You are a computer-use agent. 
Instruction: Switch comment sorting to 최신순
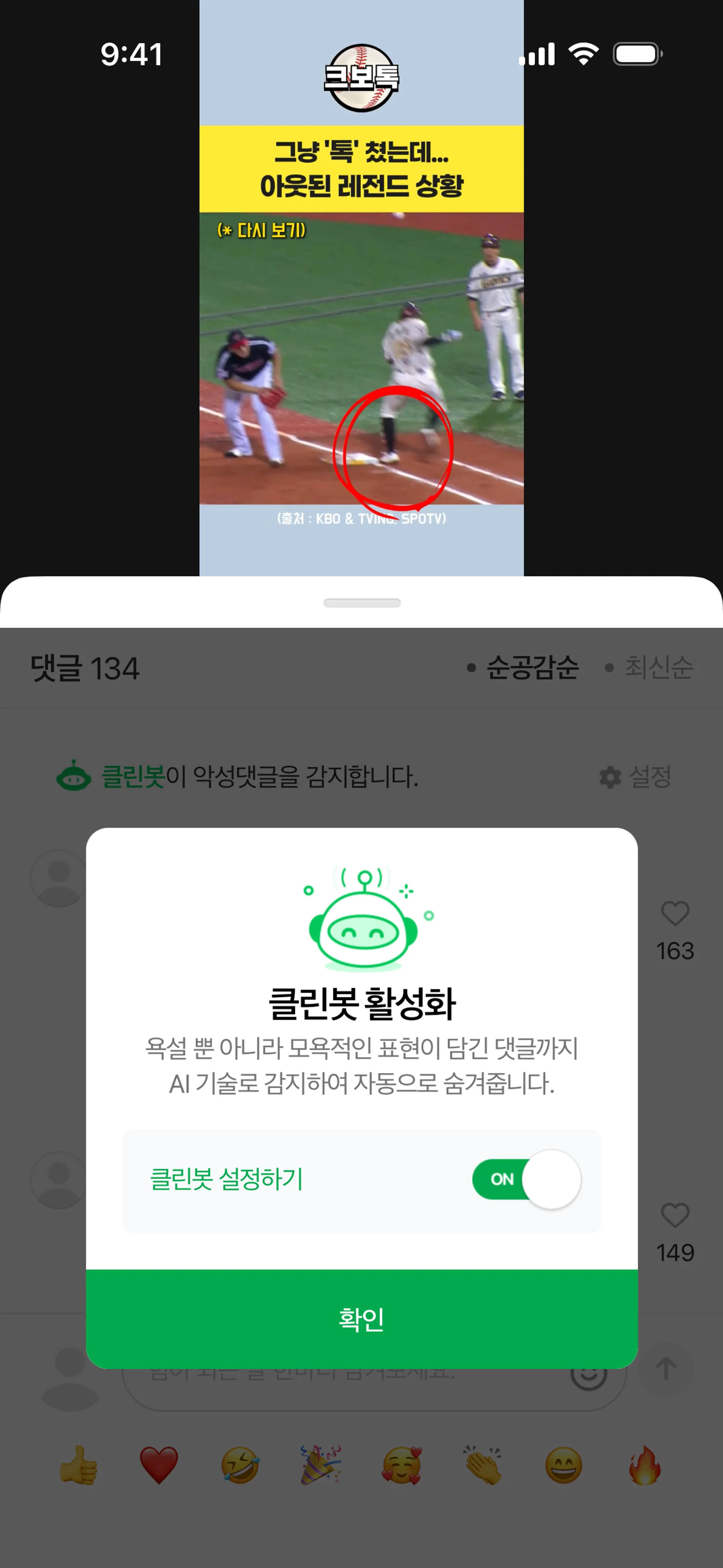pos(658,668)
